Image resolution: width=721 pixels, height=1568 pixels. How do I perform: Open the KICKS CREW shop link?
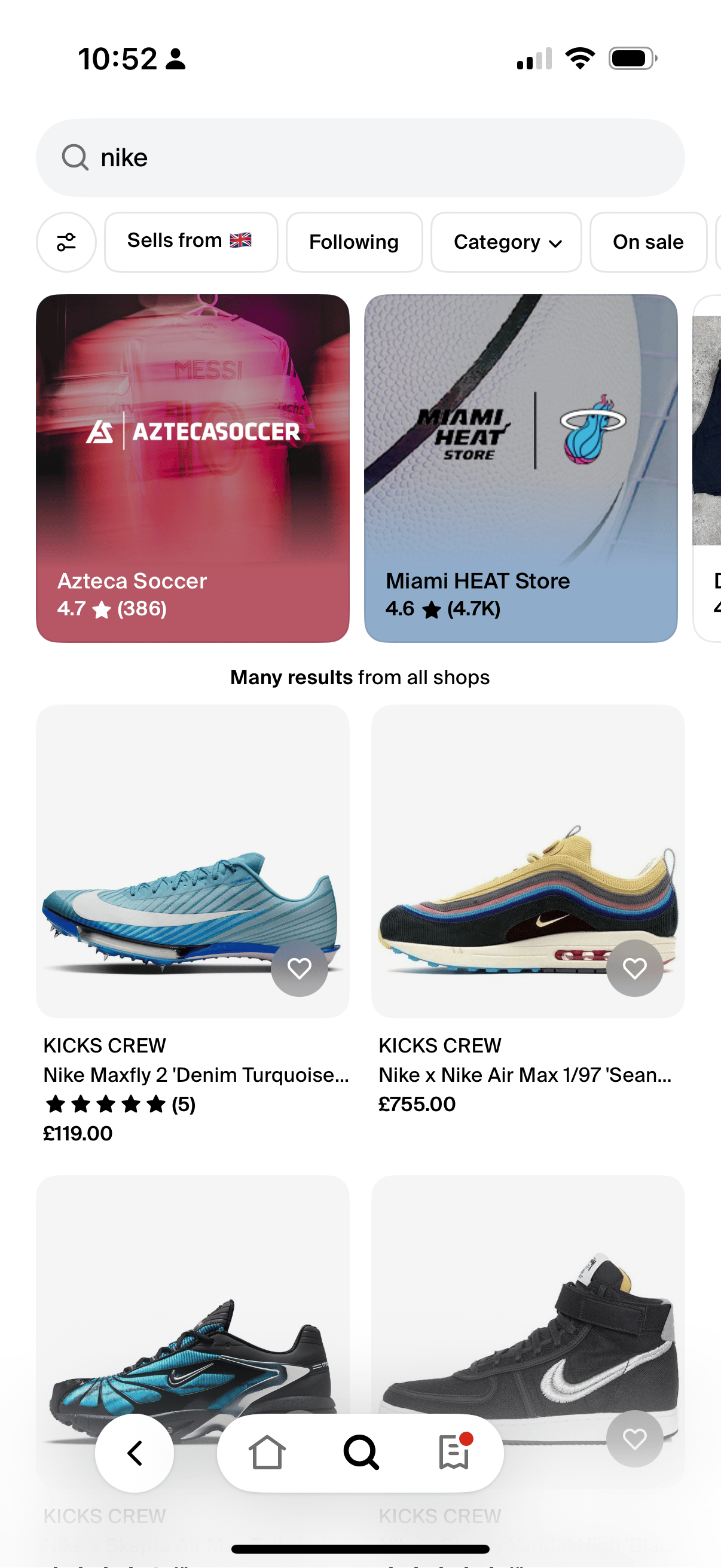pyautogui.click(x=103, y=1045)
